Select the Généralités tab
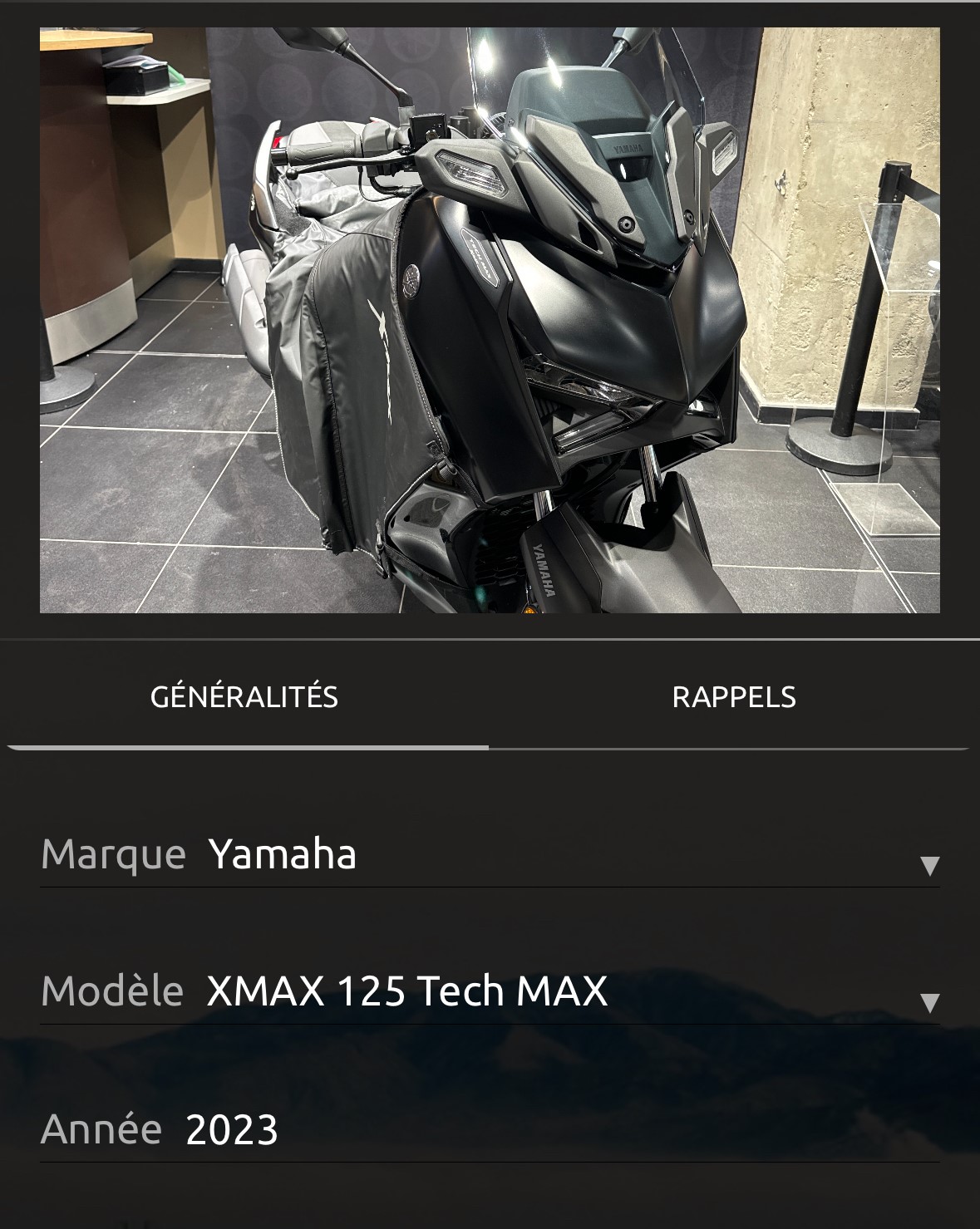Viewport: 980px width, 1229px height. tap(244, 696)
